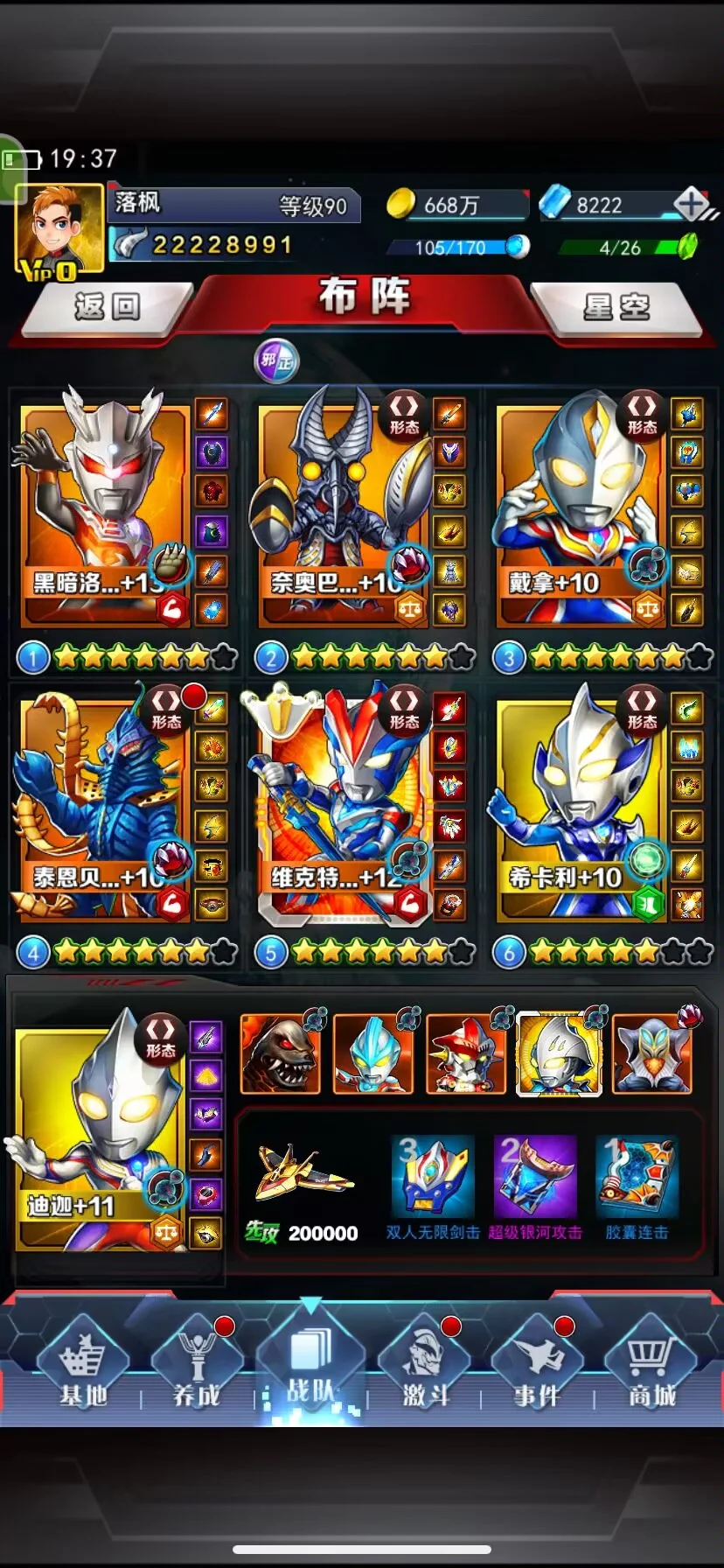Viewport: 724px width, 1568px height.
Task: Open skill 双人无限剑击
Action: 433,1177
